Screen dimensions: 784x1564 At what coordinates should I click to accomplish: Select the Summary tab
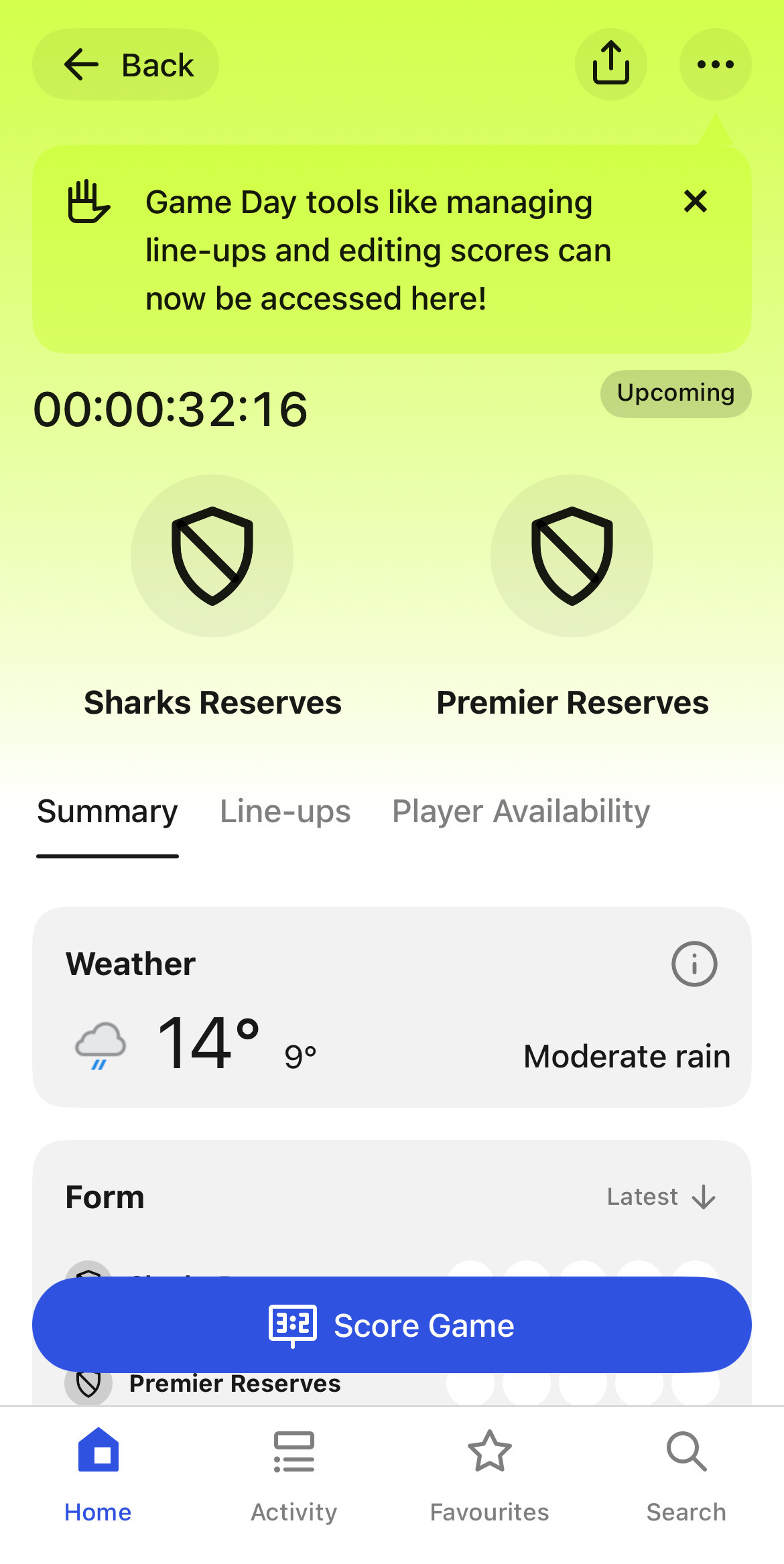(x=107, y=812)
